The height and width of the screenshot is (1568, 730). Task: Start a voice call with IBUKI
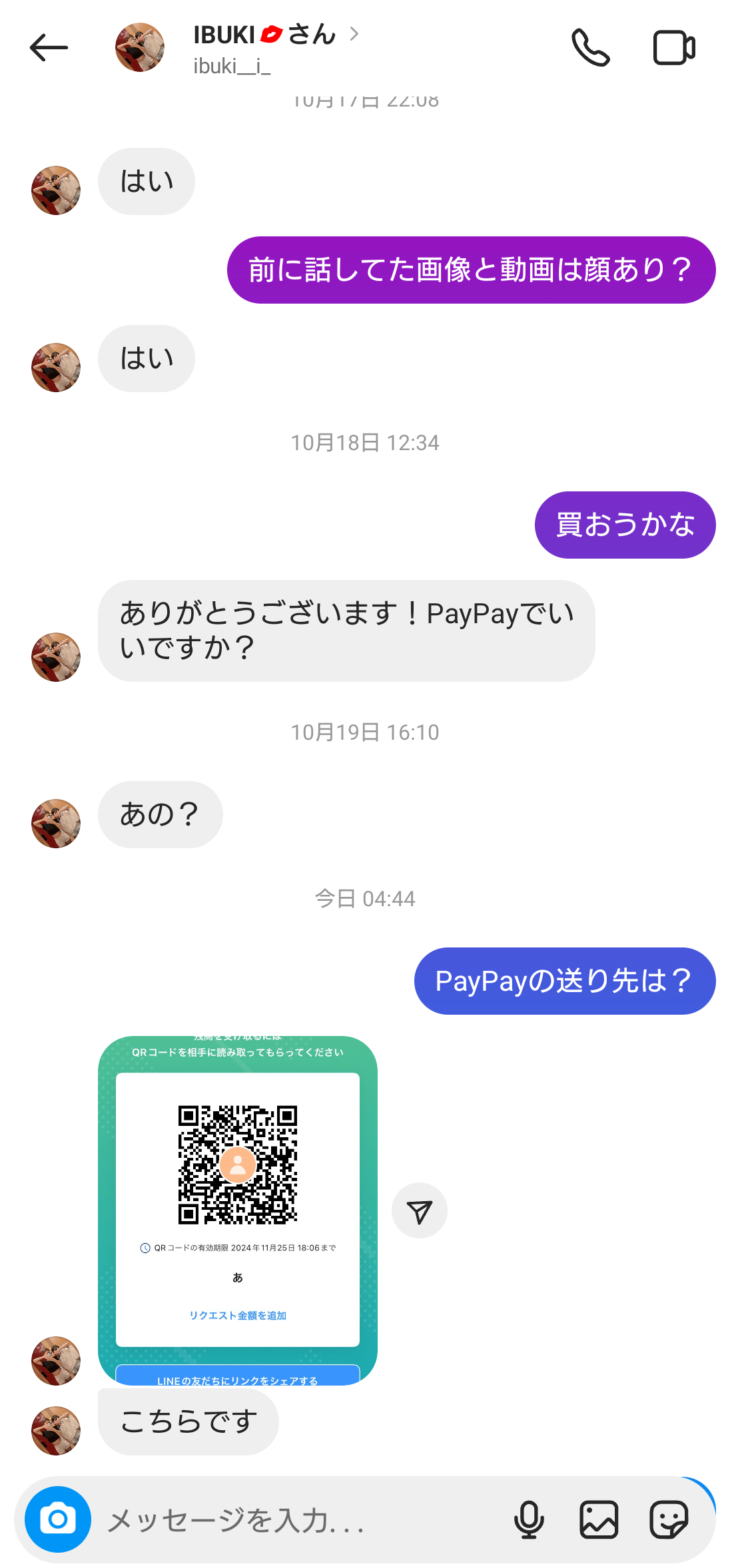click(592, 48)
